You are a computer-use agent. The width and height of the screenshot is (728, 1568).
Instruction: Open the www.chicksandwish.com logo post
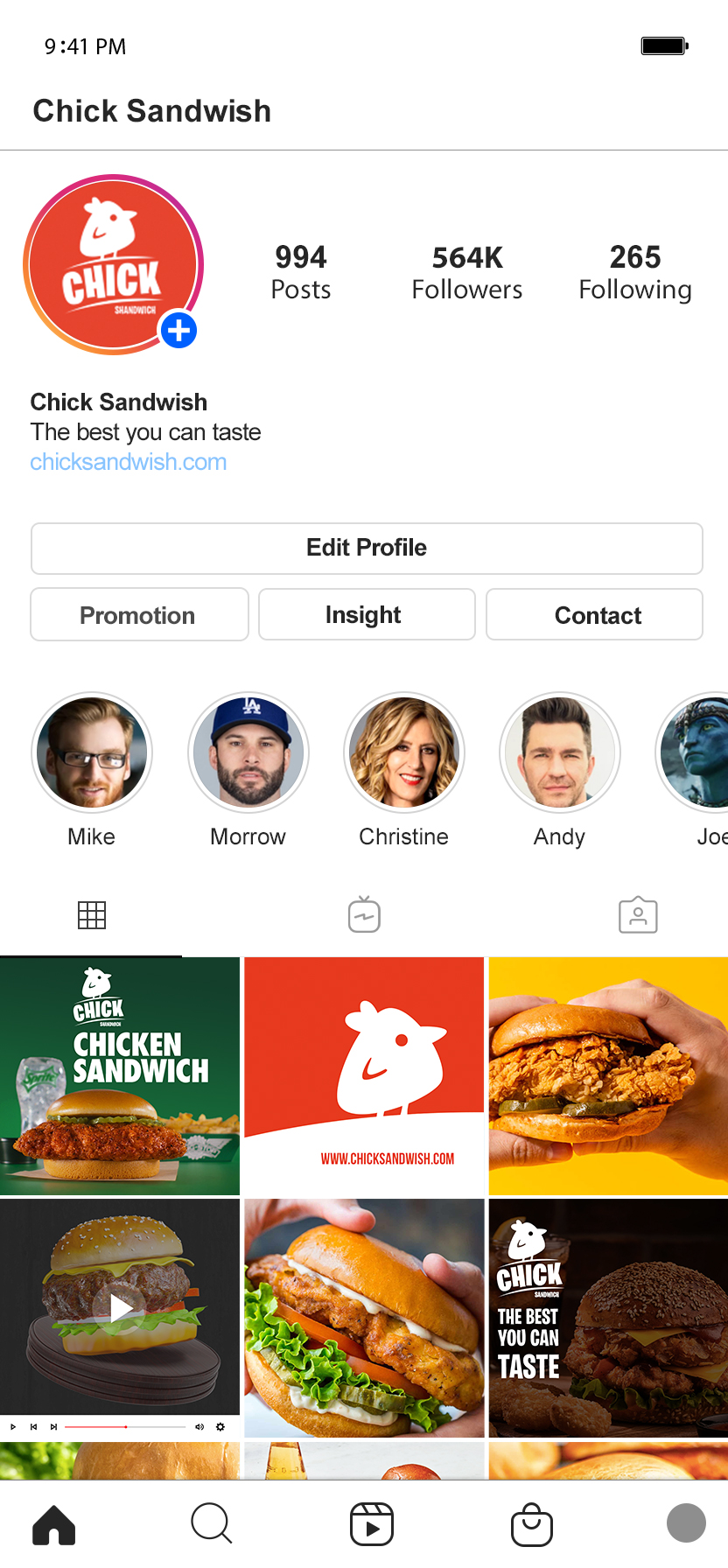(x=364, y=1076)
